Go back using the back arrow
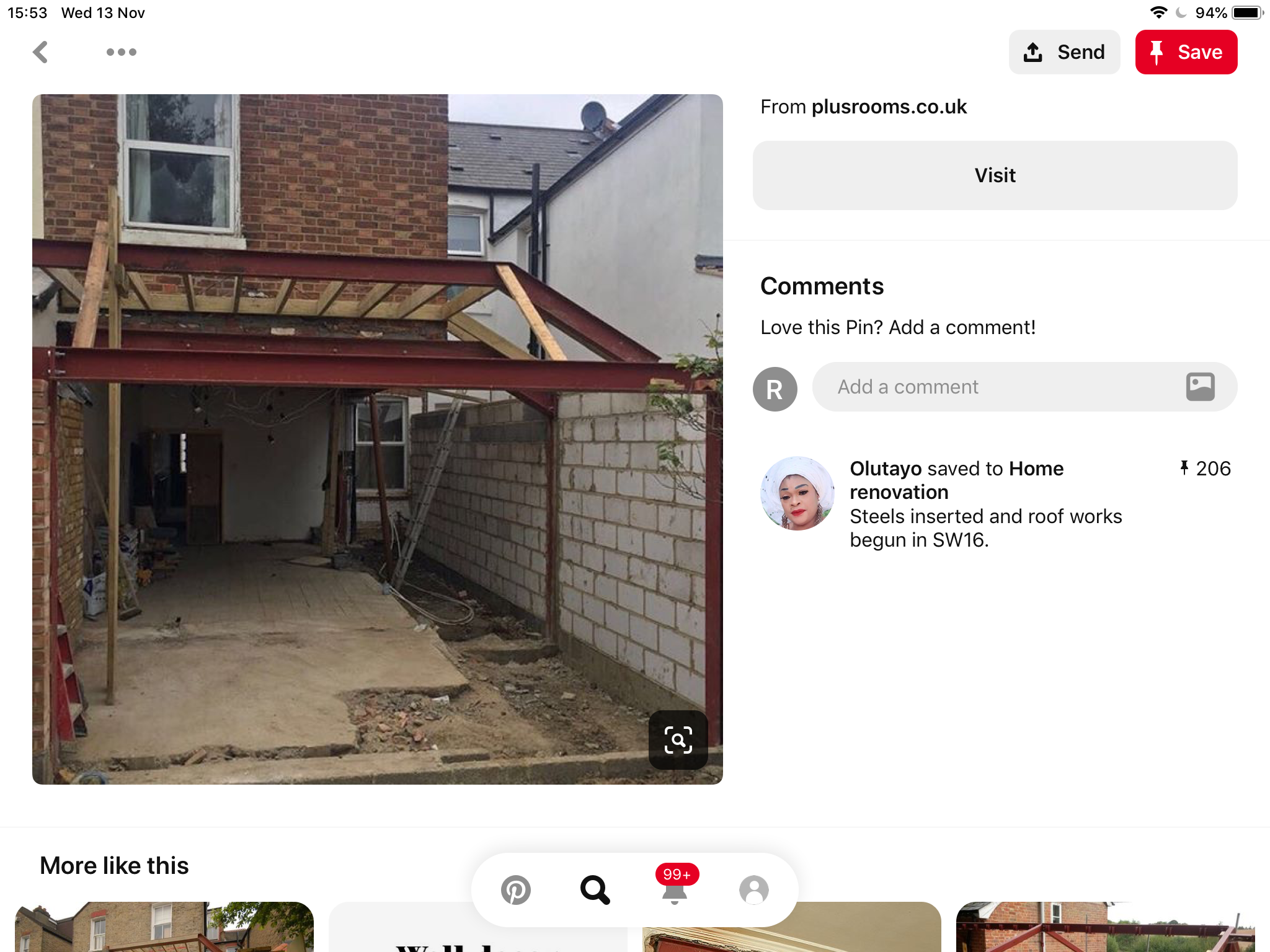1270x952 pixels. (x=40, y=52)
